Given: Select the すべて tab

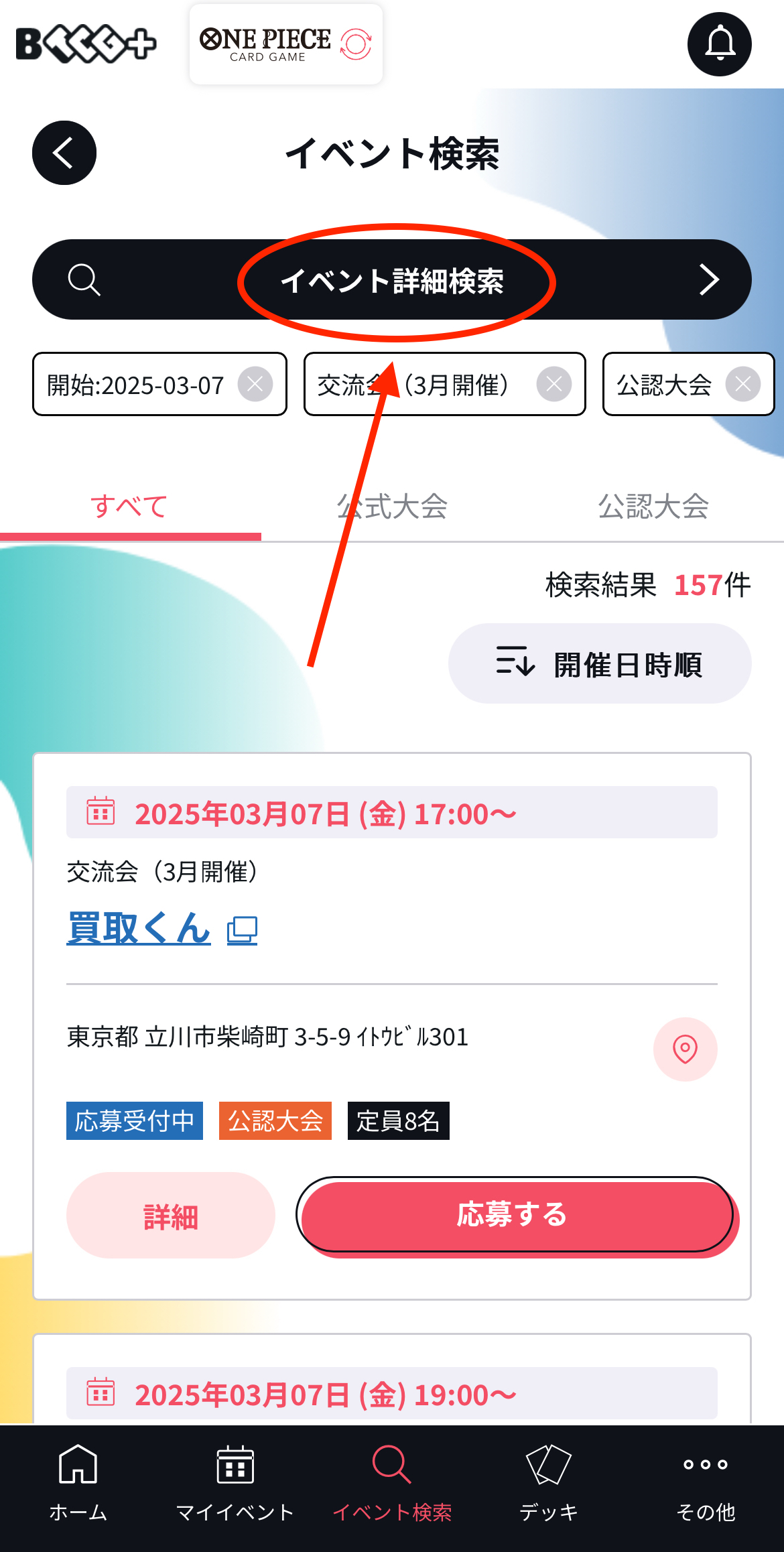Looking at the screenshot, I should click(x=130, y=507).
